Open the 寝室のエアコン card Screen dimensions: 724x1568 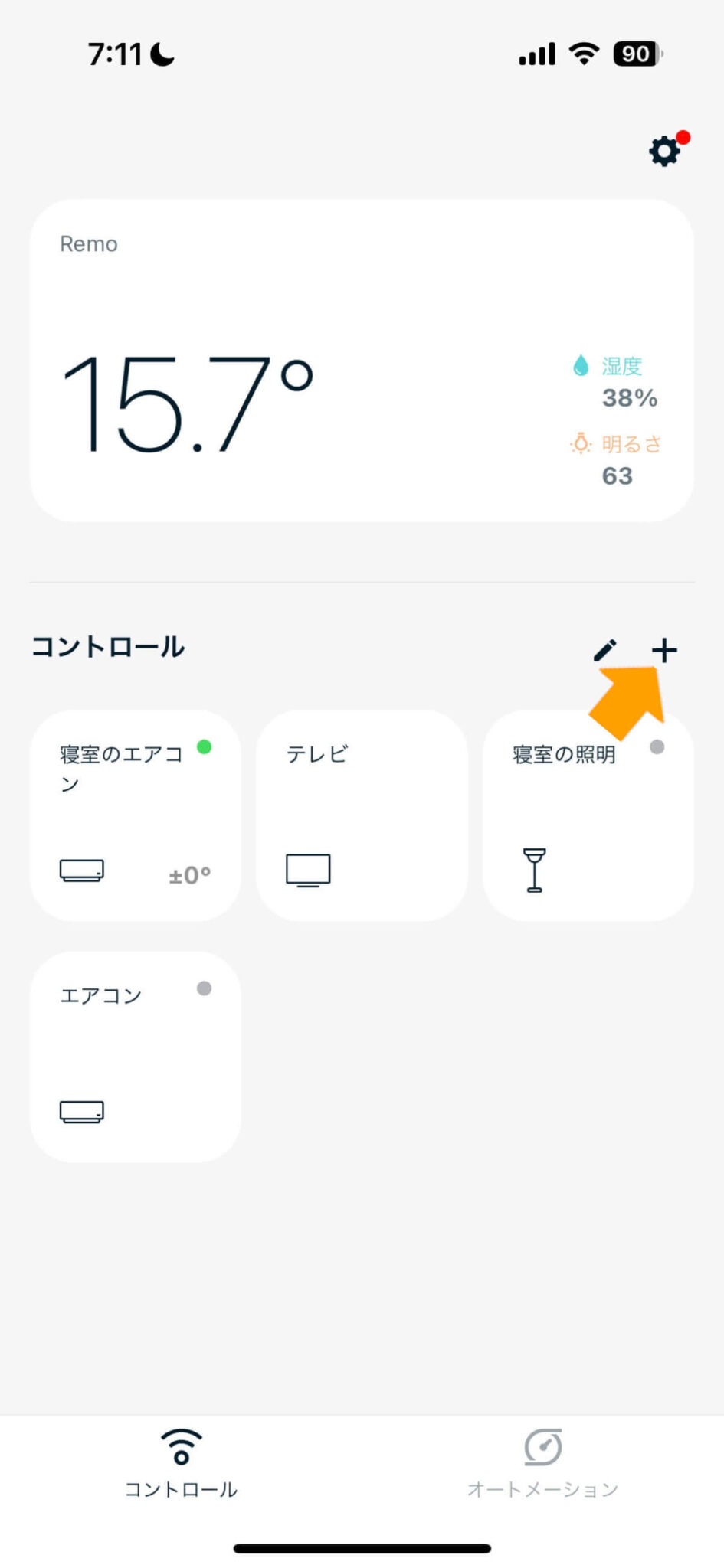136,815
